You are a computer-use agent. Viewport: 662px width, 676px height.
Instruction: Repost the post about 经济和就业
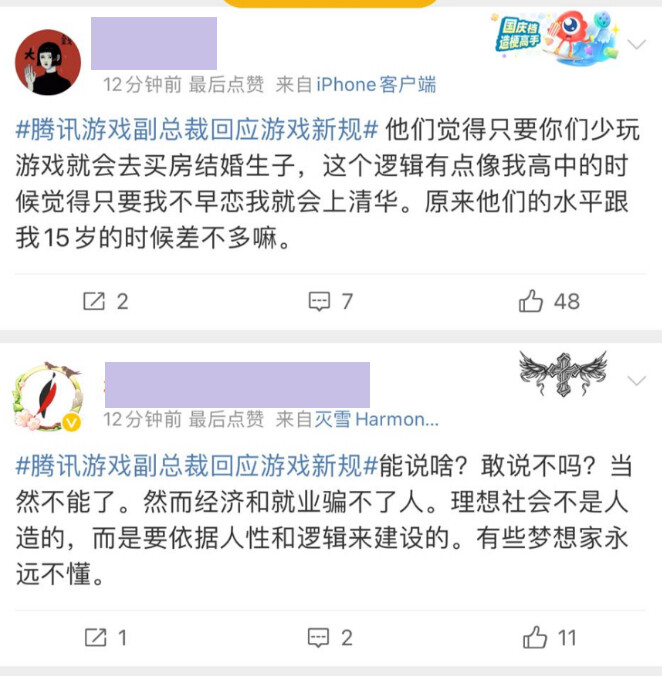pyautogui.click(x=105, y=637)
